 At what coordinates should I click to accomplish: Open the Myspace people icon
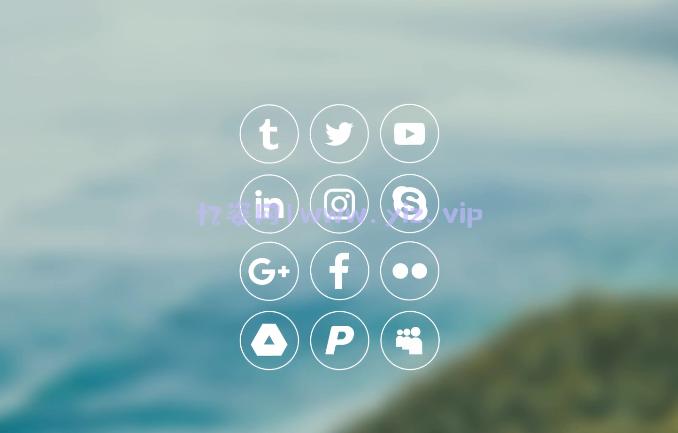tap(409, 341)
